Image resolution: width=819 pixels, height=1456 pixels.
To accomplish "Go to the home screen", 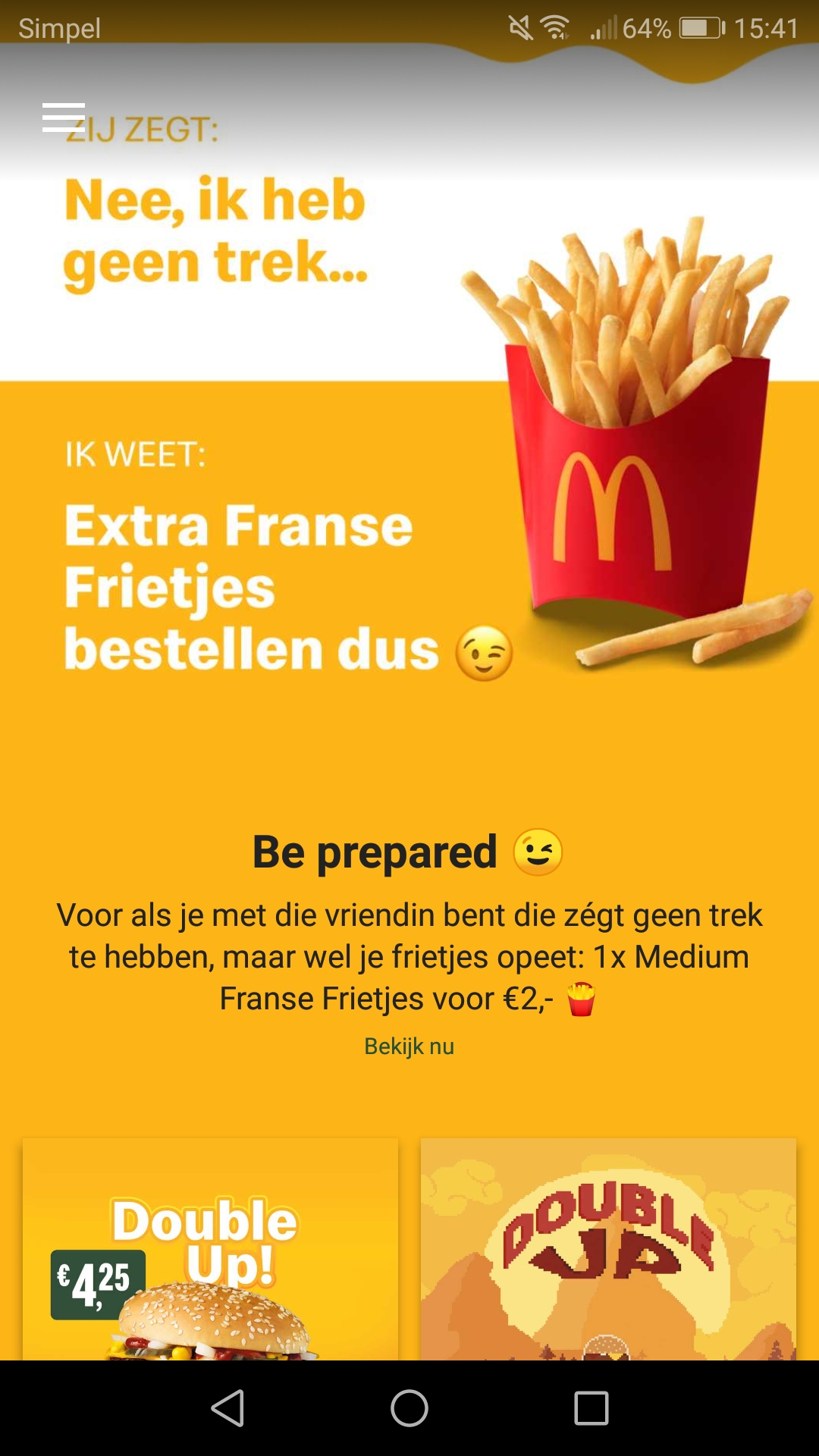I will click(x=409, y=1408).
